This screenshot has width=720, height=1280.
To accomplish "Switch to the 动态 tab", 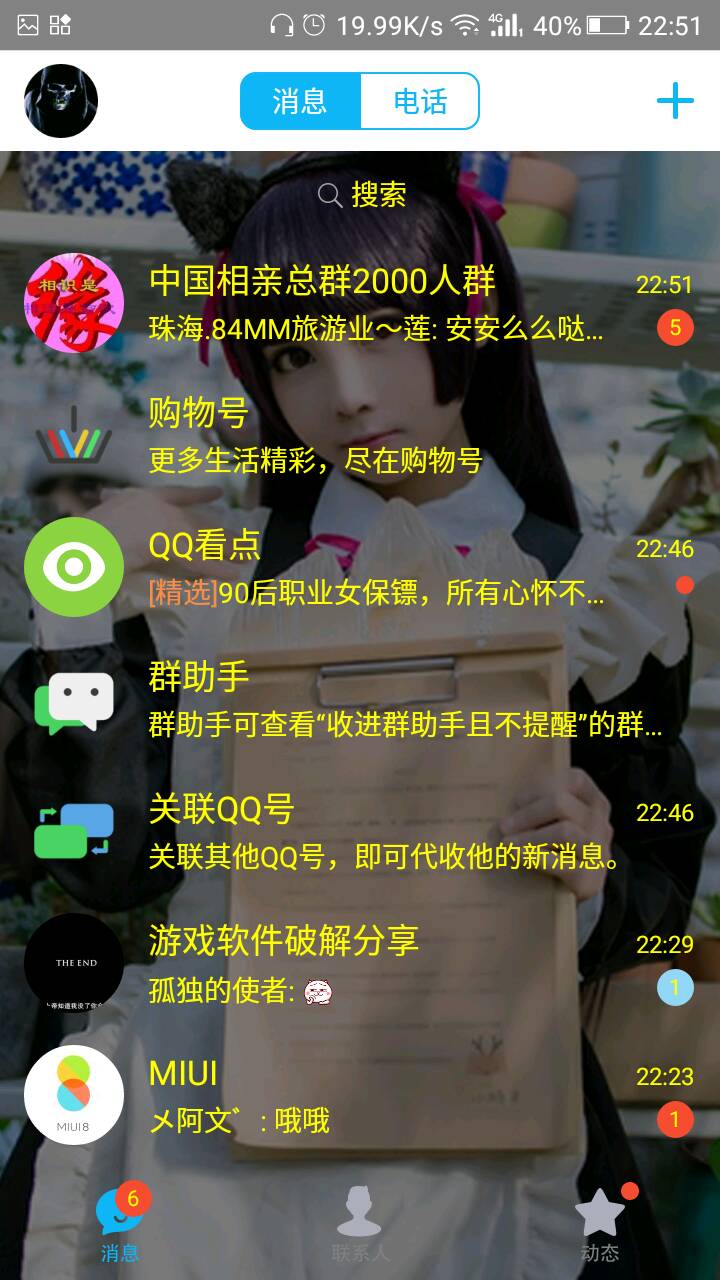I will pyautogui.click(x=600, y=1225).
